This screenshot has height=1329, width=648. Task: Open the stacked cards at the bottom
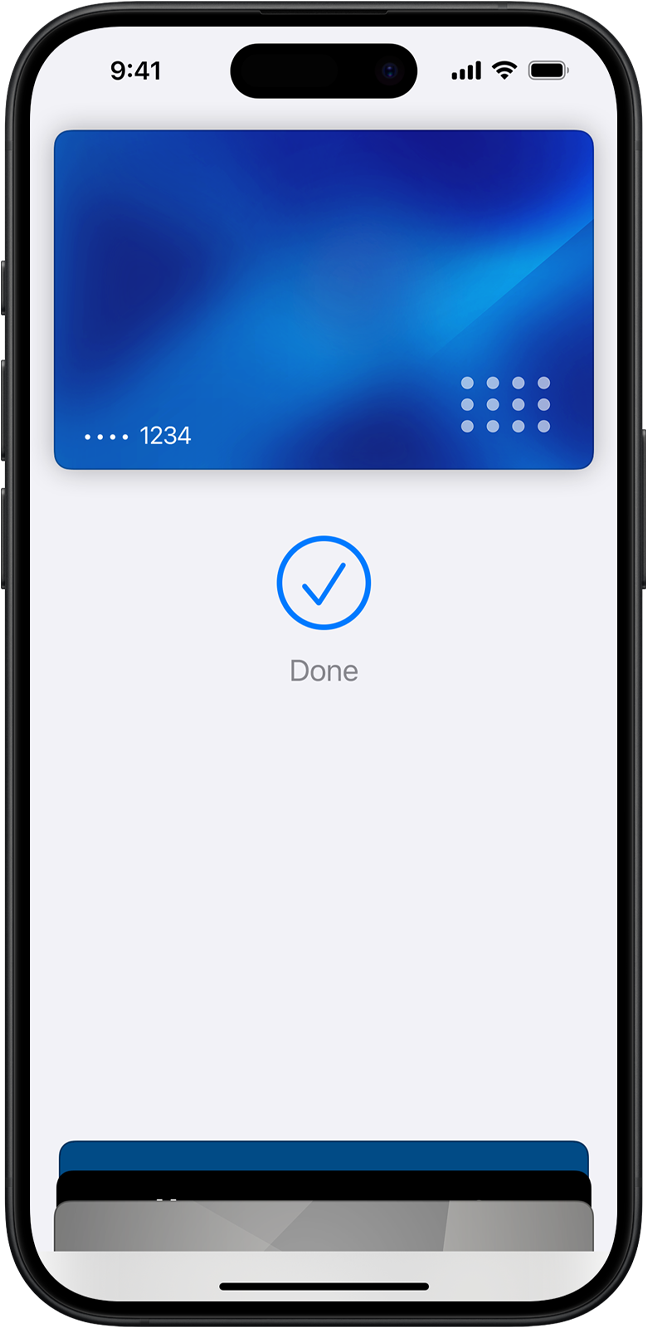[323, 1200]
